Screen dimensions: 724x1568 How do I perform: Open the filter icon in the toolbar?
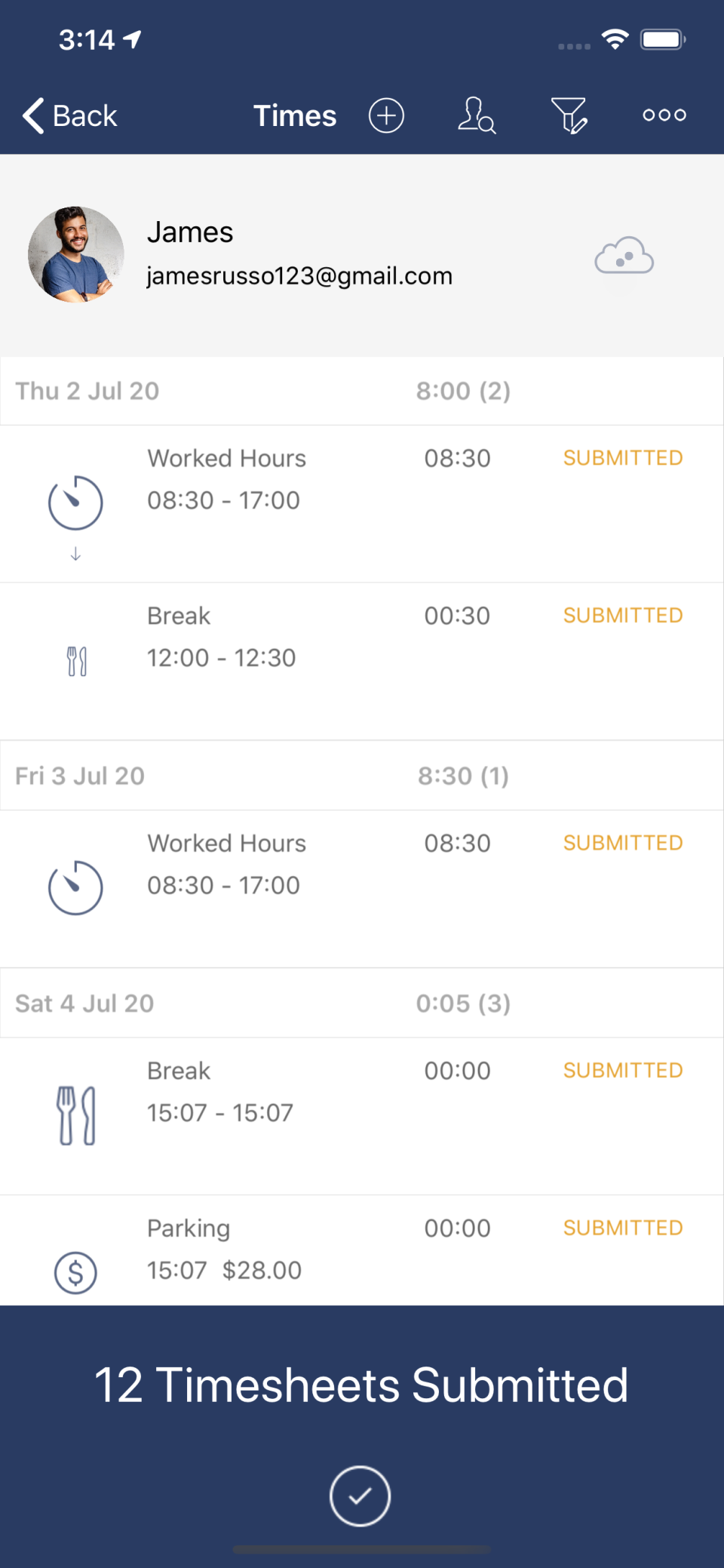569,115
